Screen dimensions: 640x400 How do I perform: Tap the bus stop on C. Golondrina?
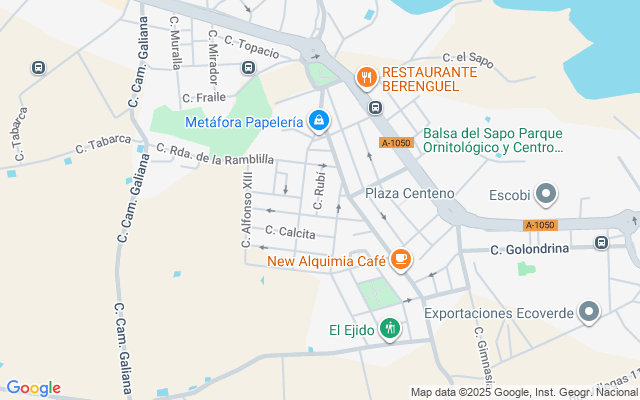pos(601,242)
